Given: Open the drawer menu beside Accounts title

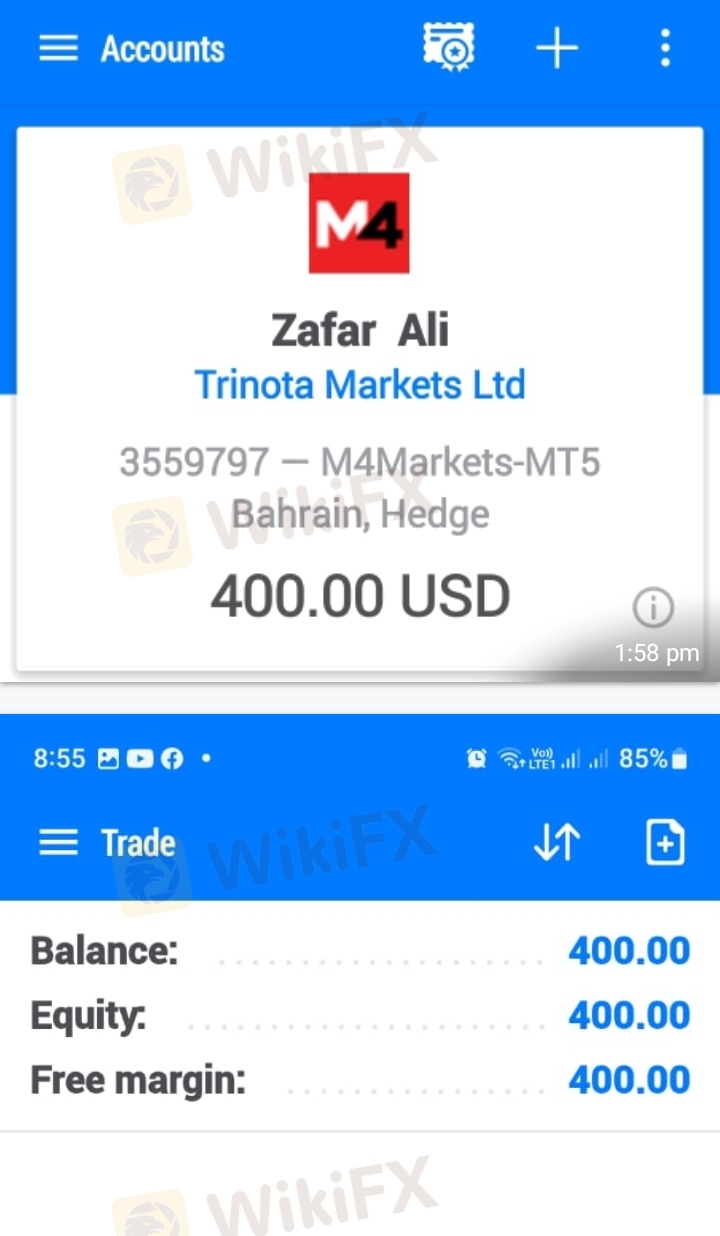Looking at the screenshot, I should click(58, 48).
